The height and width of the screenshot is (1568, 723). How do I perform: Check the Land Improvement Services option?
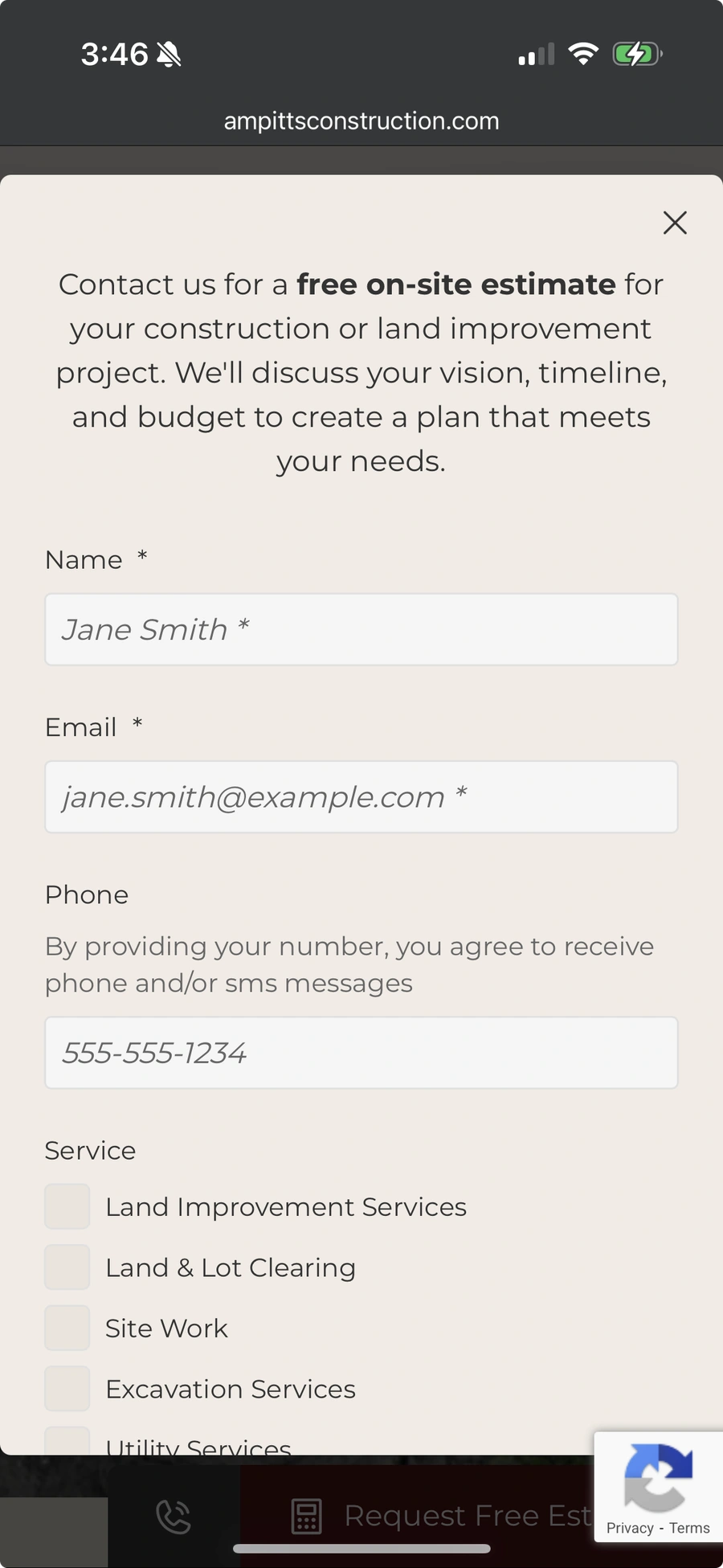[67, 1206]
